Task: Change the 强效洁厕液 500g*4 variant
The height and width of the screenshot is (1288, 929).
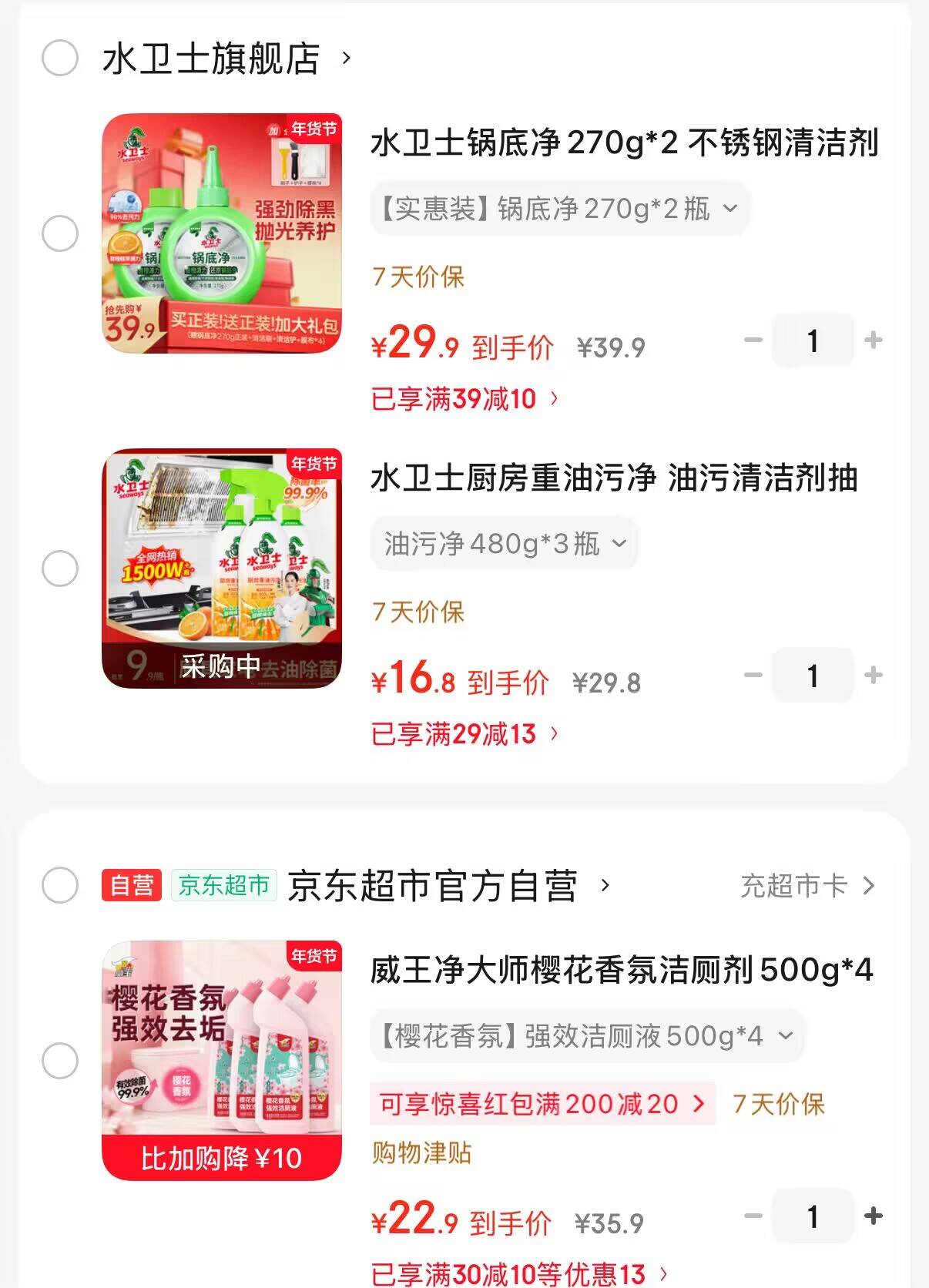Action: (585, 1035)
